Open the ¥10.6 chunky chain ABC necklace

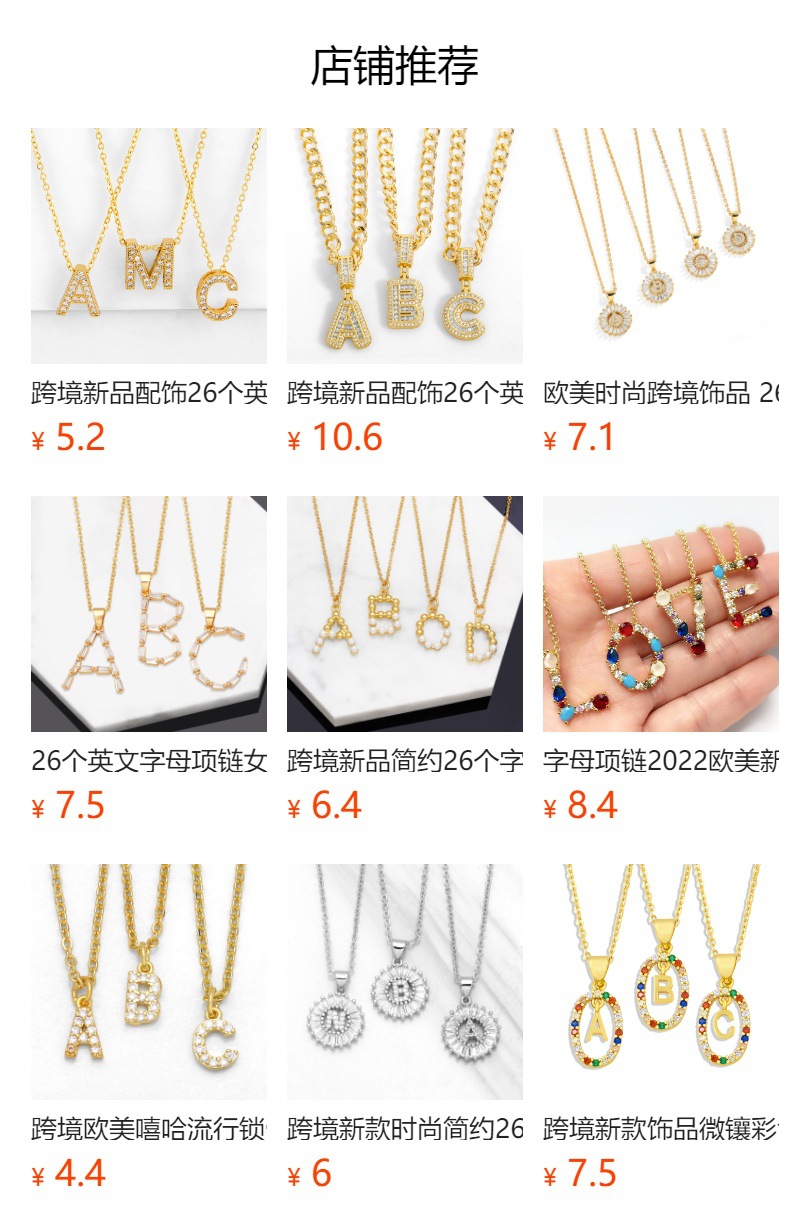coord(404,246)
